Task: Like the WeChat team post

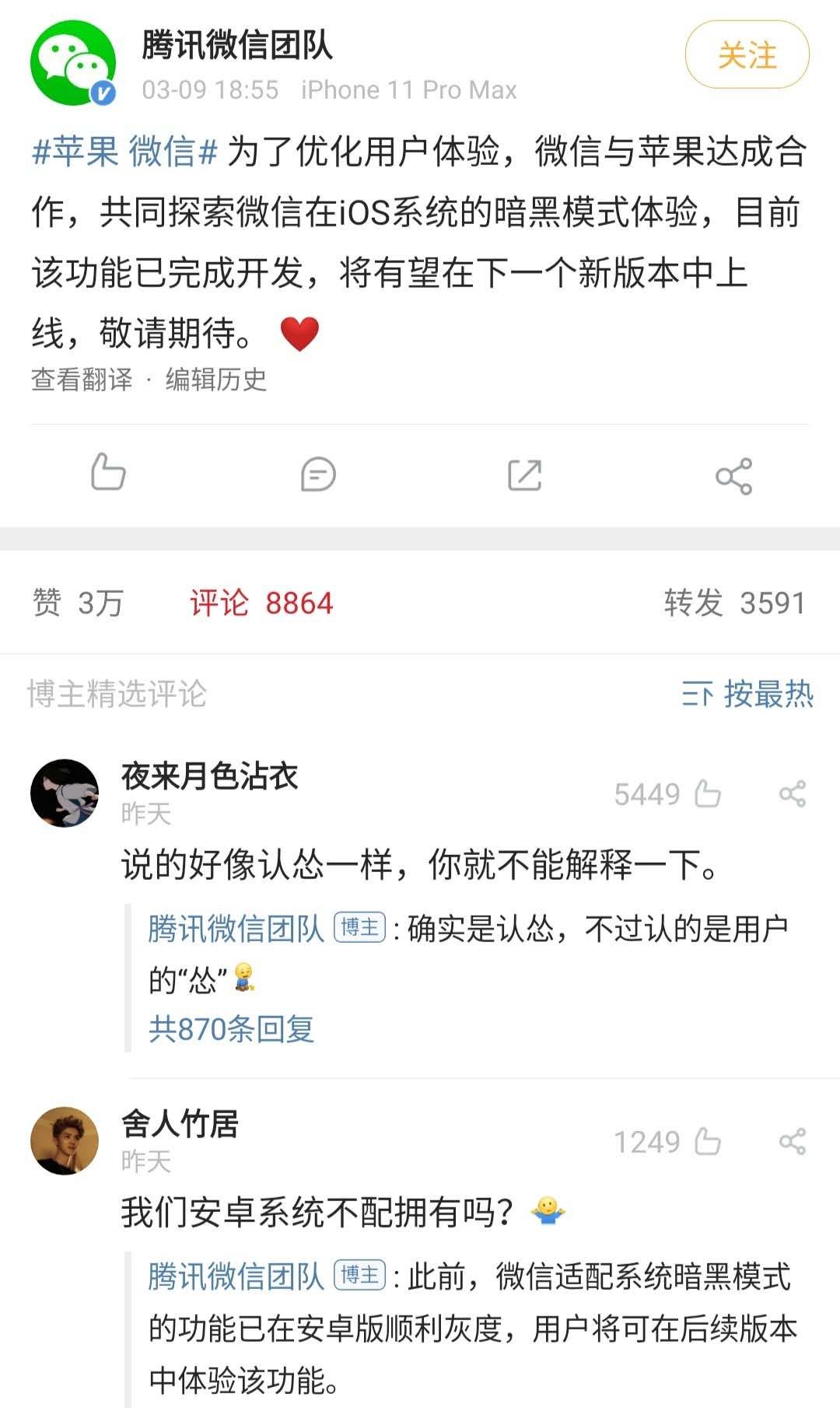Action: 108,473
